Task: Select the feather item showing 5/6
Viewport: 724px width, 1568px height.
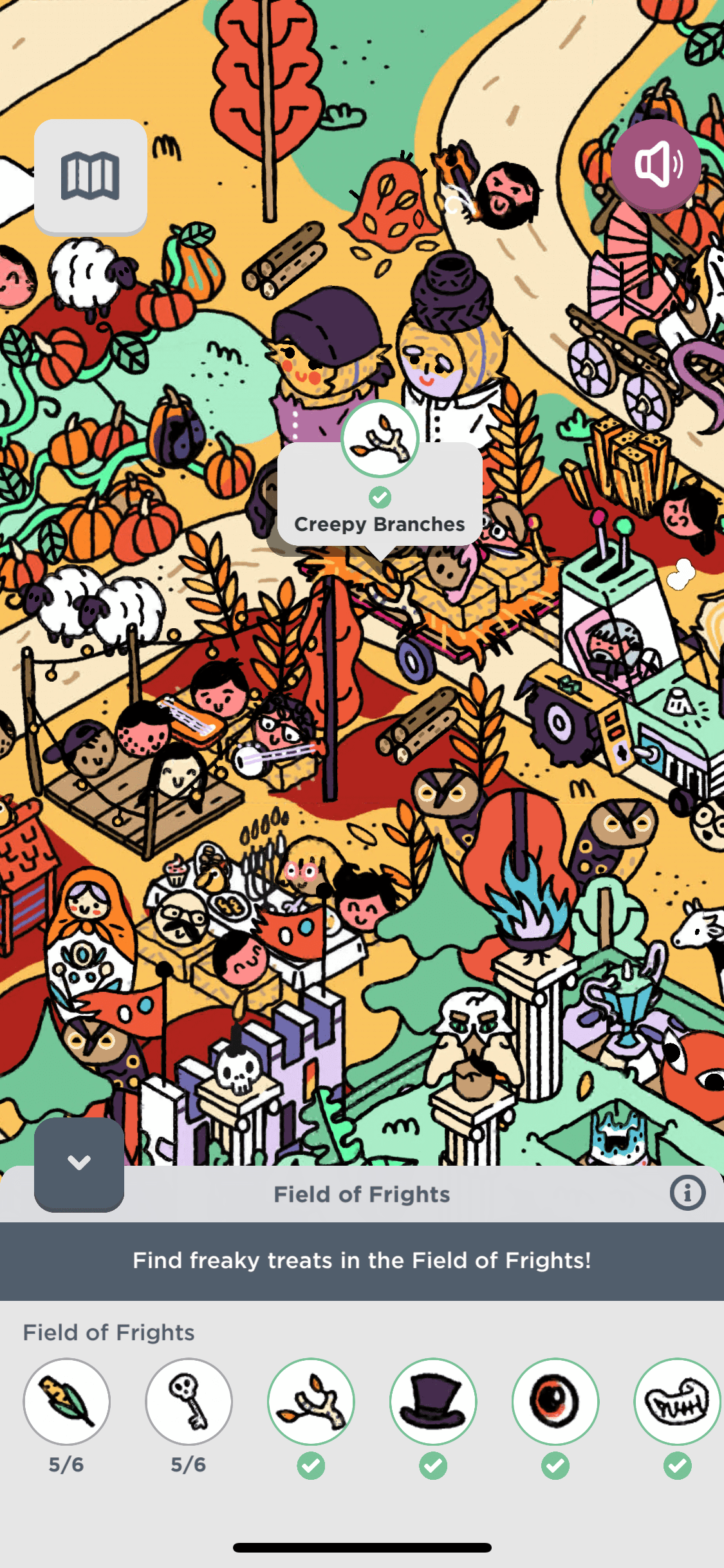Action: (x=66, y=1401)
